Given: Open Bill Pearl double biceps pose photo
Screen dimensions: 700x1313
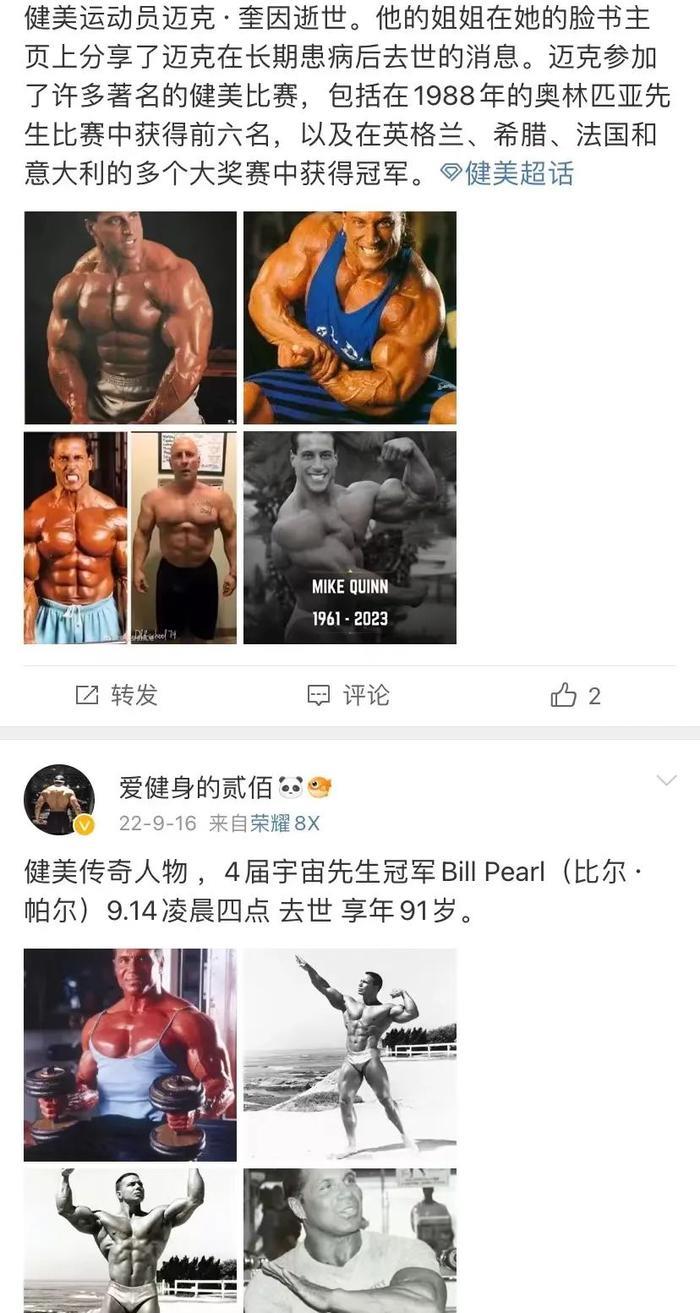Looking at the screenshot, I should click(130, 1240).
